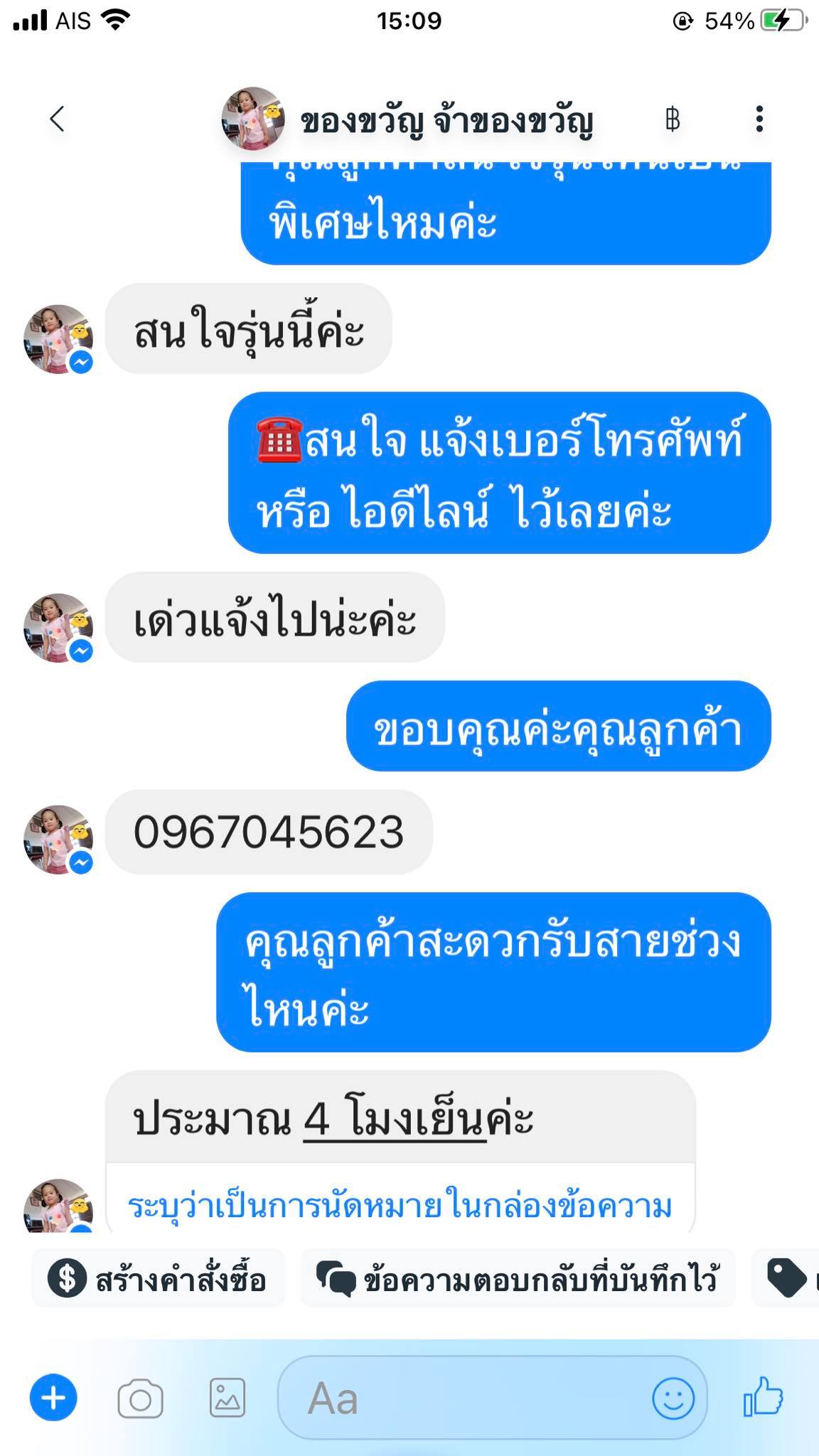
Task: Send a thumbs-up like
Action: point(764,1396)
